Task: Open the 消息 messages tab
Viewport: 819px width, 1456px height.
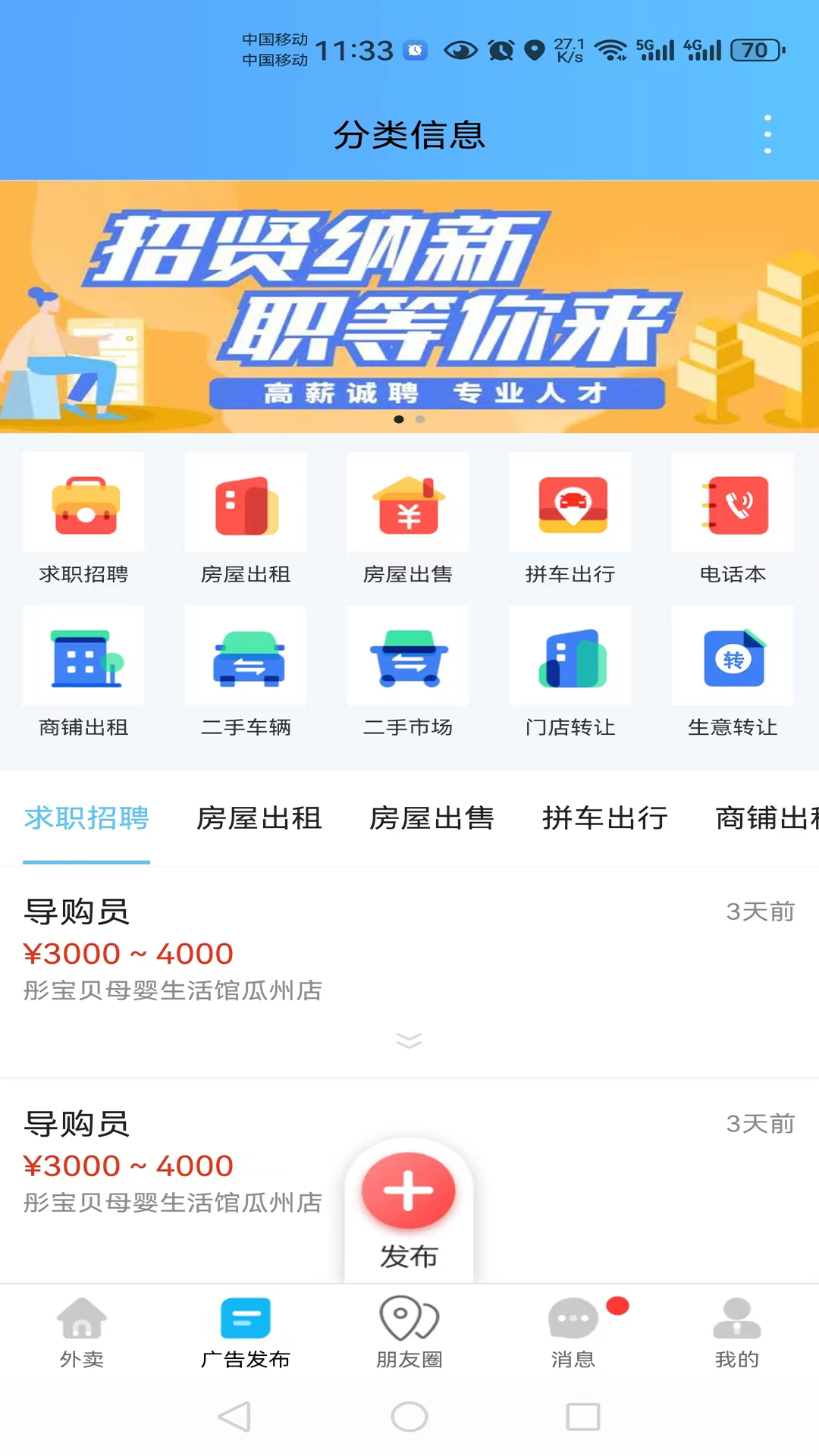Action: pos(573,1332)
